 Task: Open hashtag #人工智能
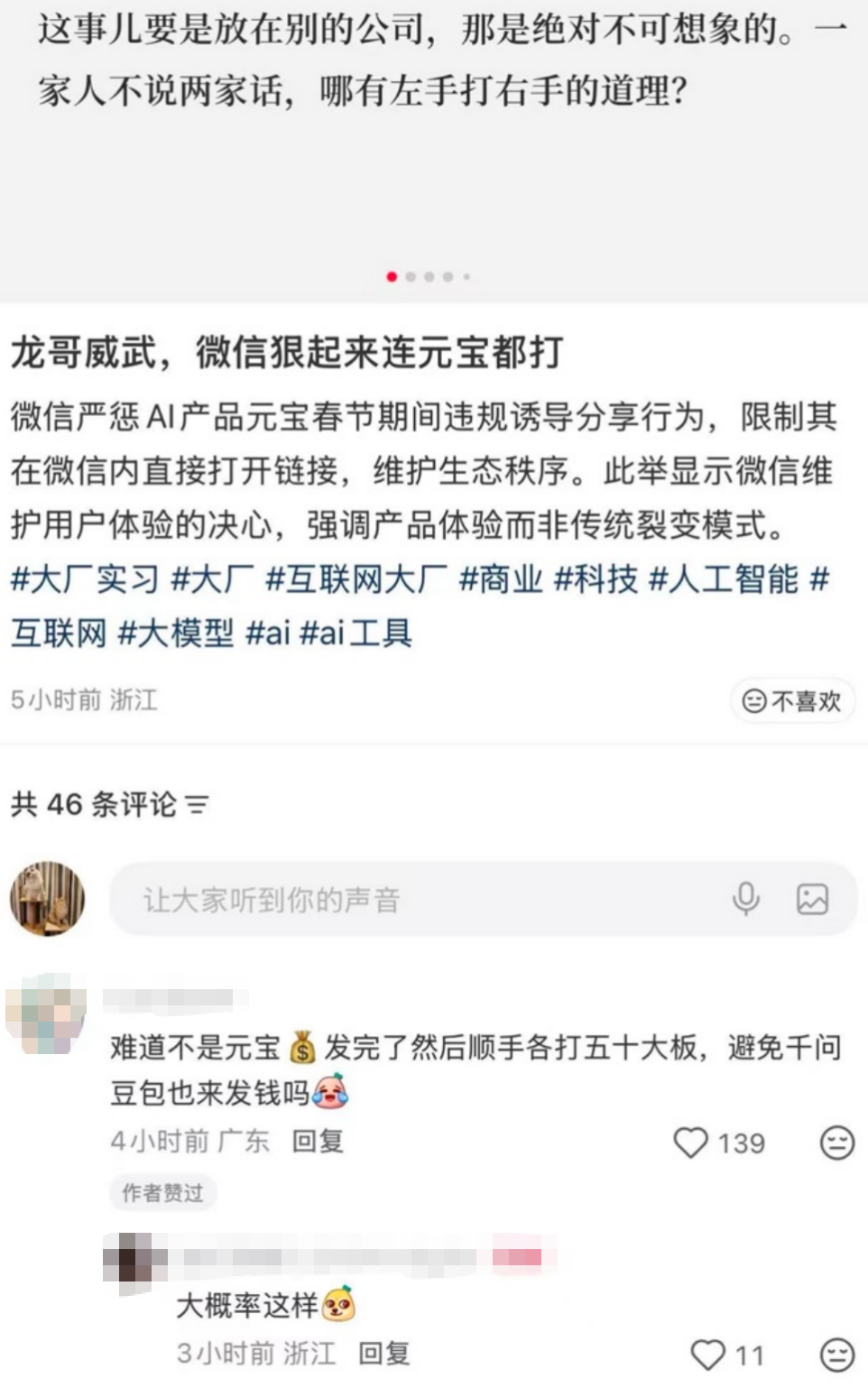click(724, 579)
